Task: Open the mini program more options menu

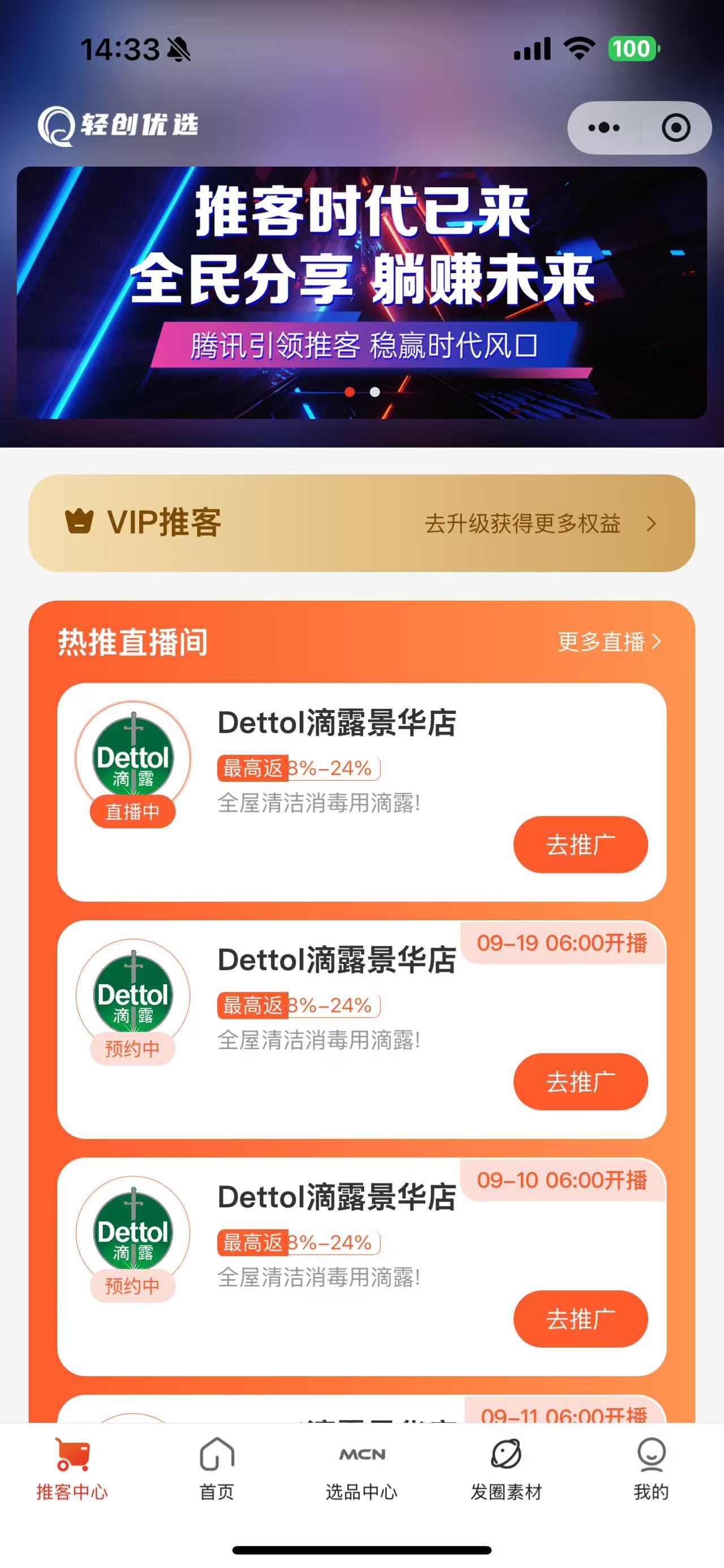Action: pos(604,128)
